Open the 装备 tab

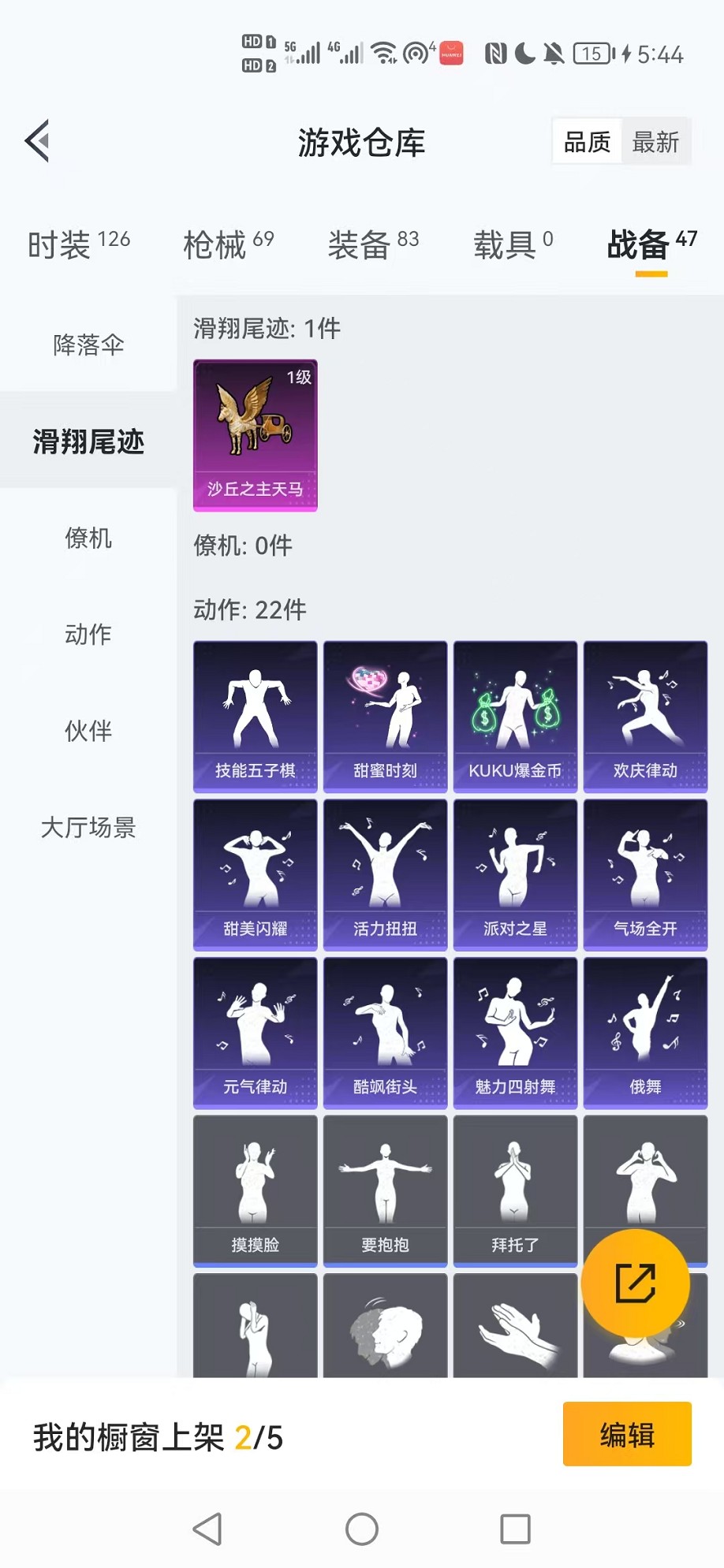373,244
